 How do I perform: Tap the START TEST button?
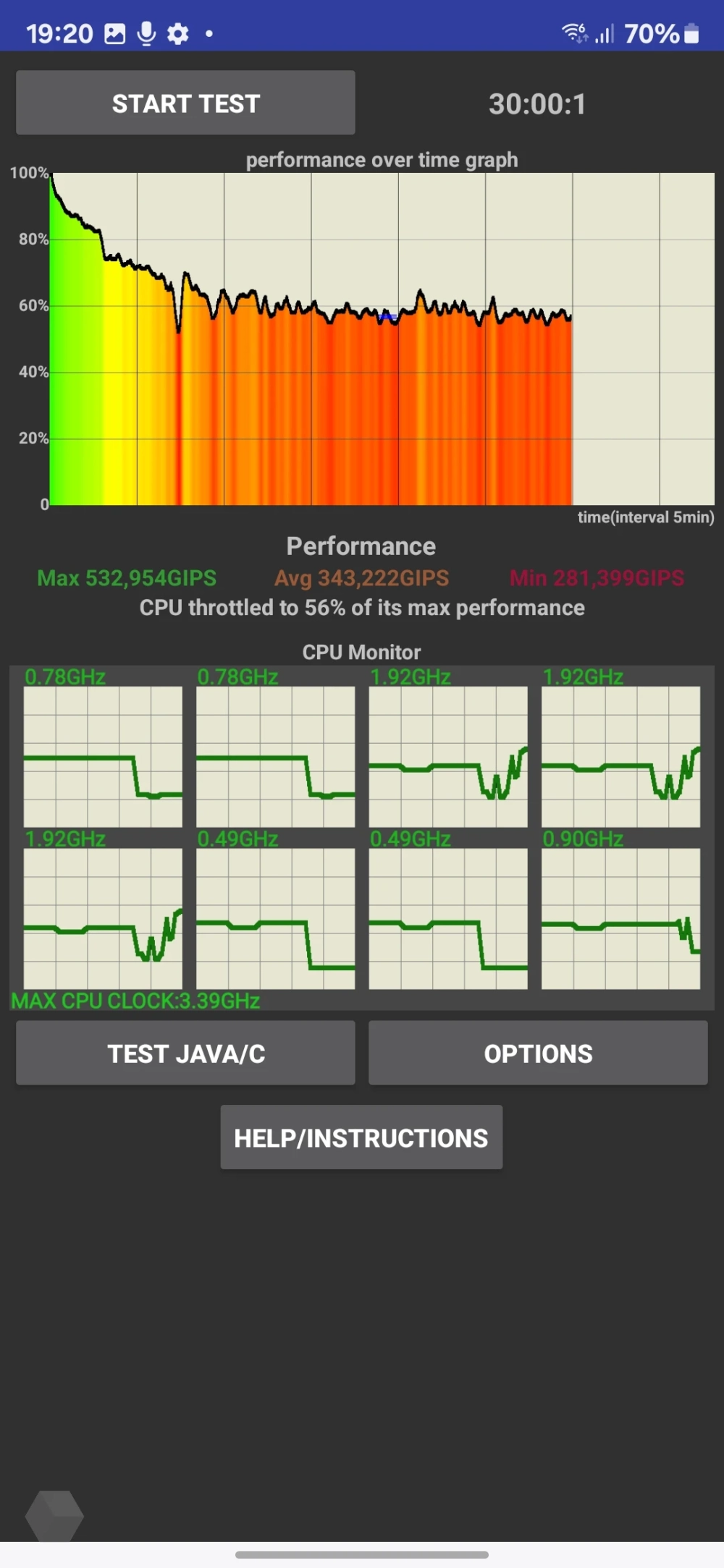tap(185, 103)
